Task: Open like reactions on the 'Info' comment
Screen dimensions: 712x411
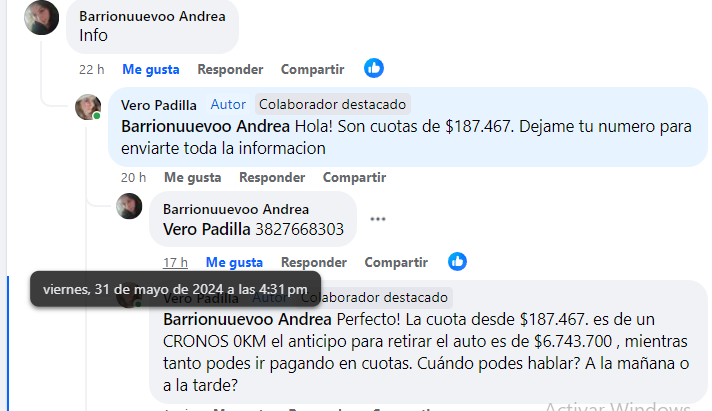Action: coord(374,68)
